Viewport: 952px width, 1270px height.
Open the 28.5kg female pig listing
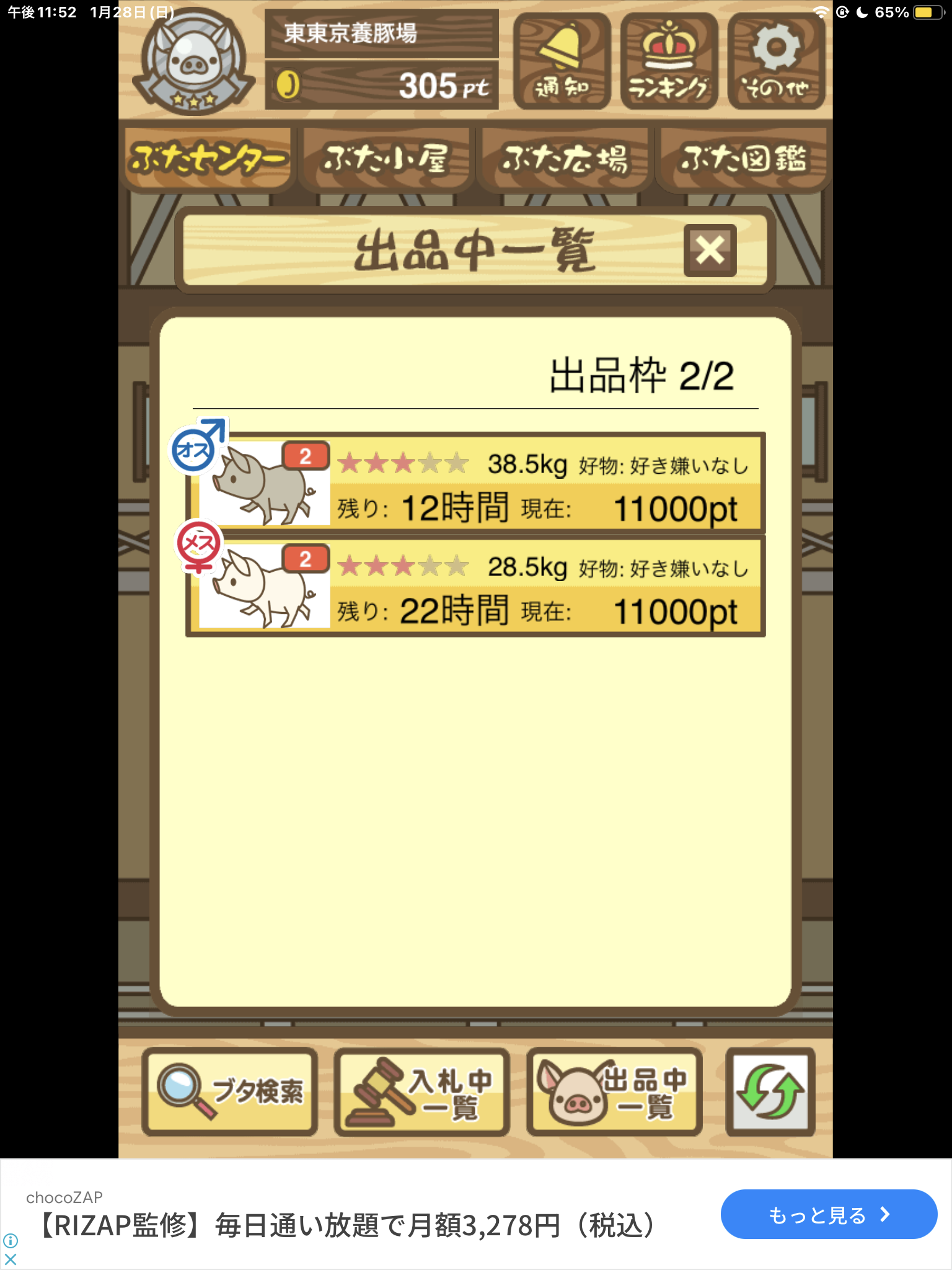[475, 586]
